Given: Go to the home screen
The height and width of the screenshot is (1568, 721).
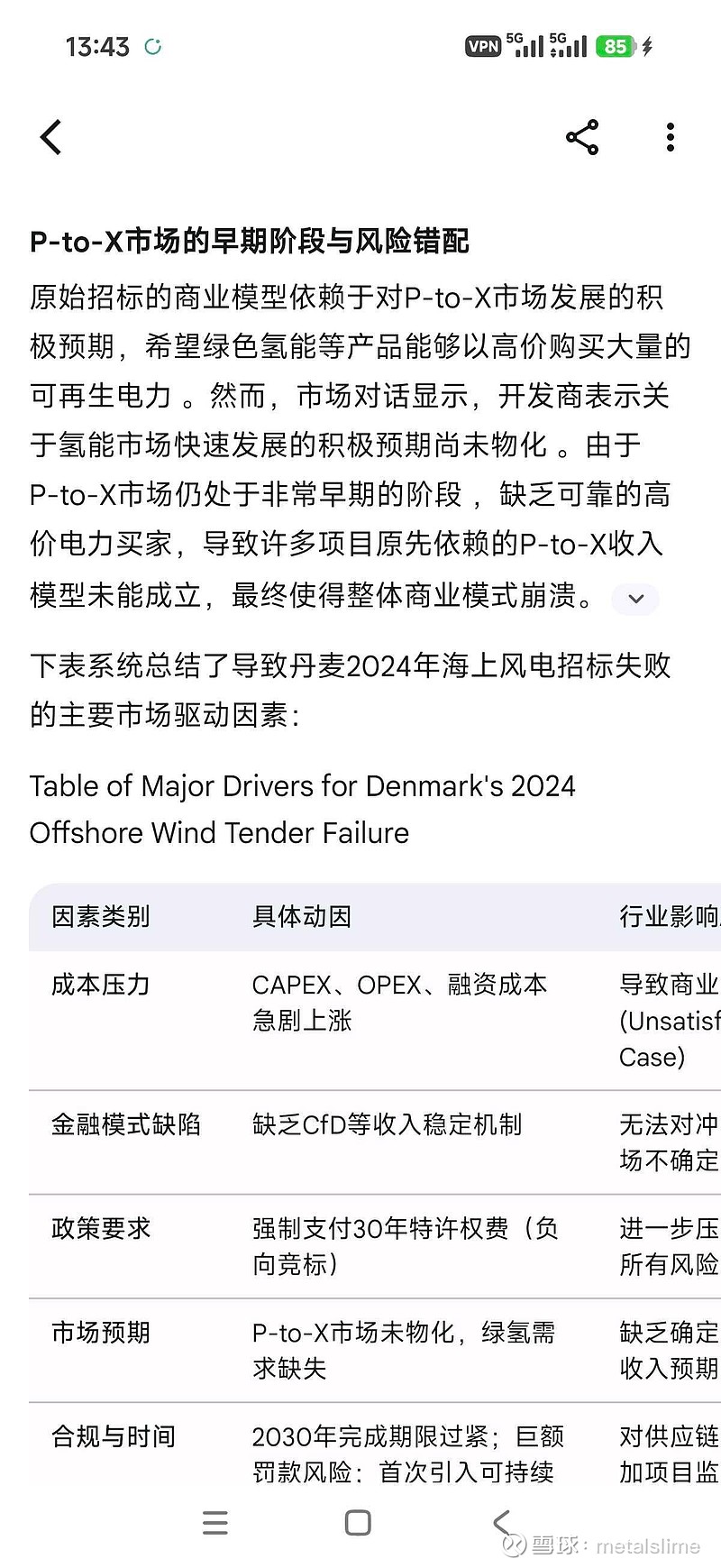Looking at the screenshot, I should coord(358,1523).
